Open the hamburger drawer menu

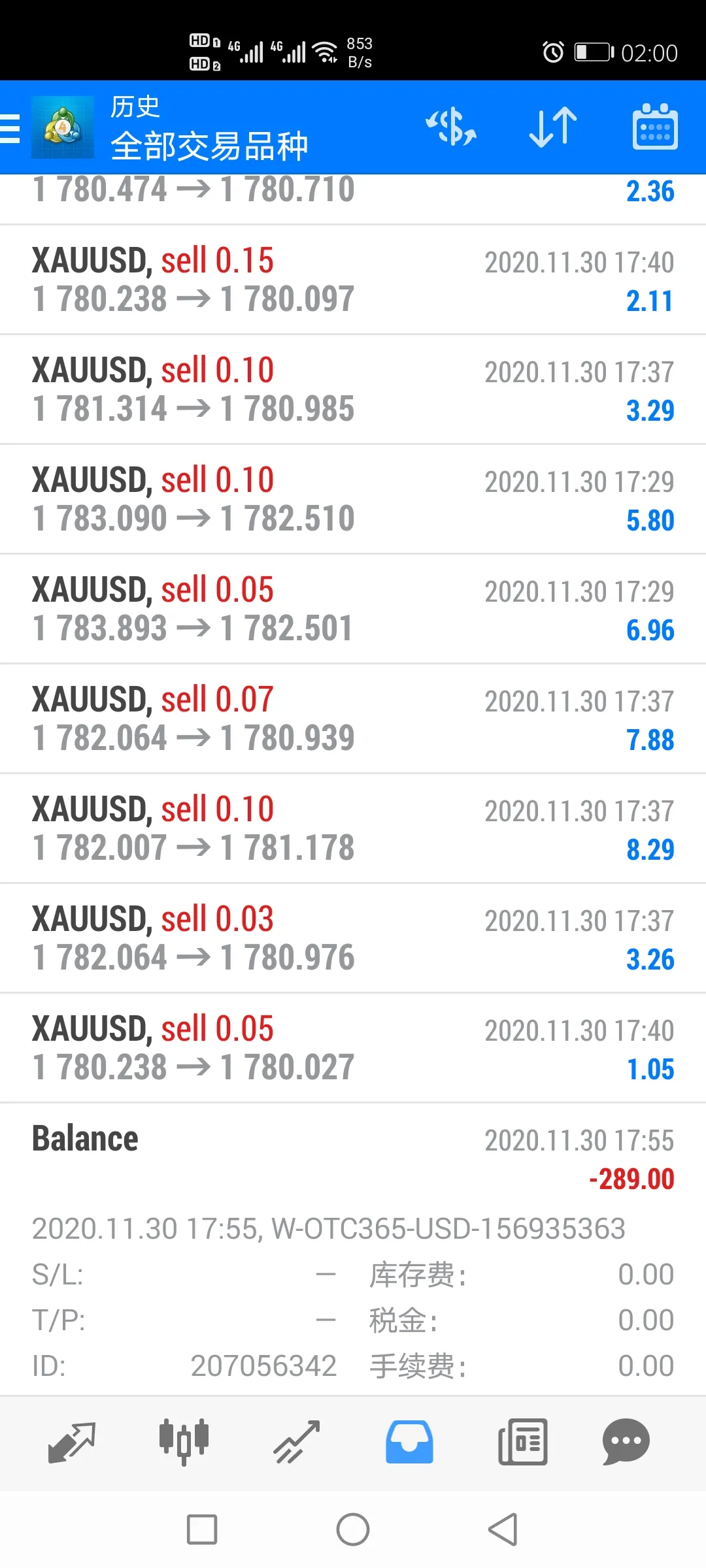tap(10, 127)
